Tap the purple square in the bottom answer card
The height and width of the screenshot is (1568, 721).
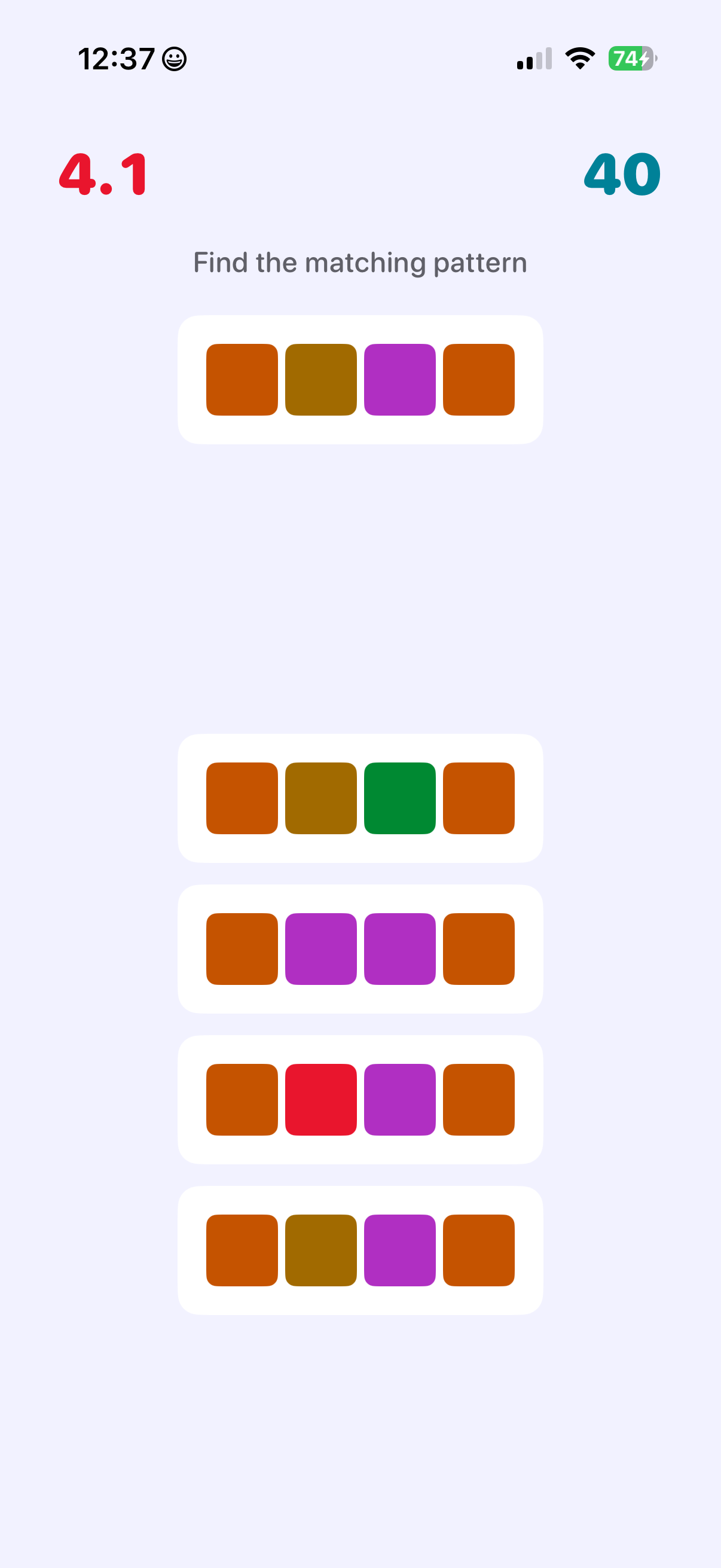(x=401, y=1250)
